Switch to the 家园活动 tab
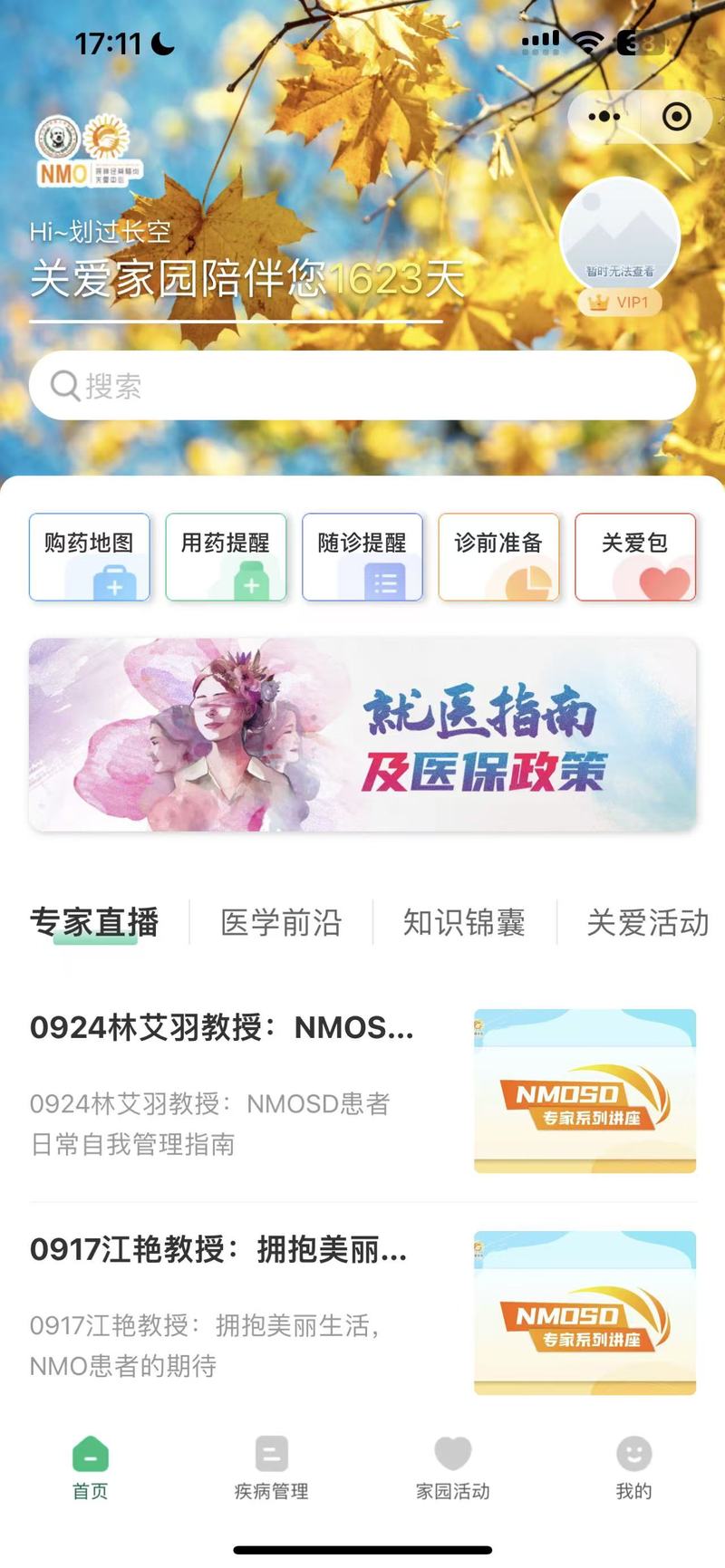 coord(453,1467)
